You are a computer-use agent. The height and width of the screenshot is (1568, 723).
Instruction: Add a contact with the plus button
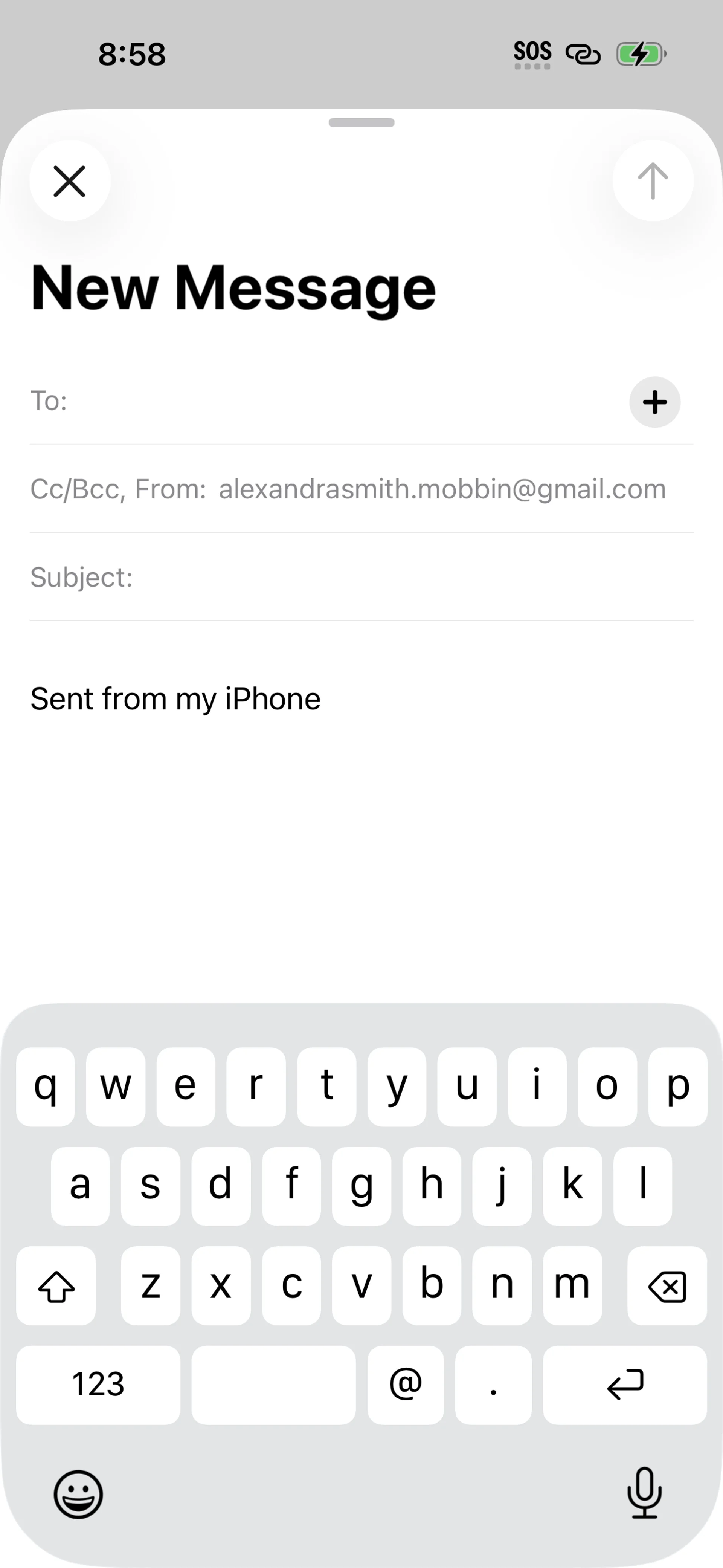click(655, 402)
